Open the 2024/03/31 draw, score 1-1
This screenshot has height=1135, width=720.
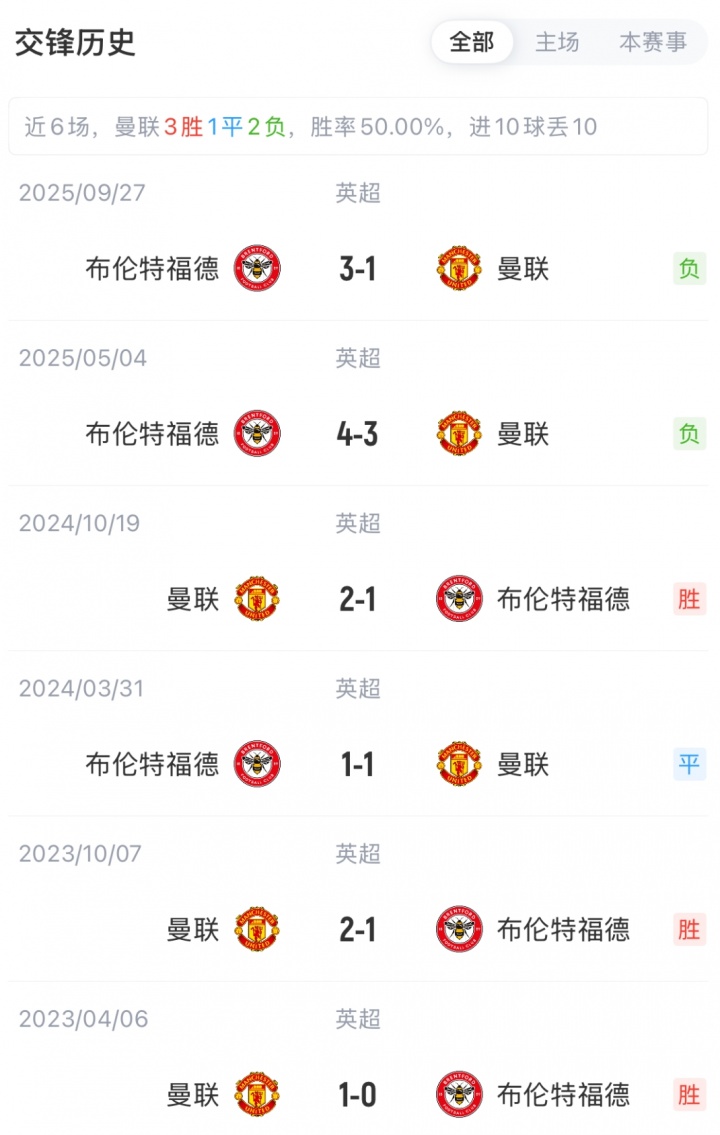click(x=358, y=765)
